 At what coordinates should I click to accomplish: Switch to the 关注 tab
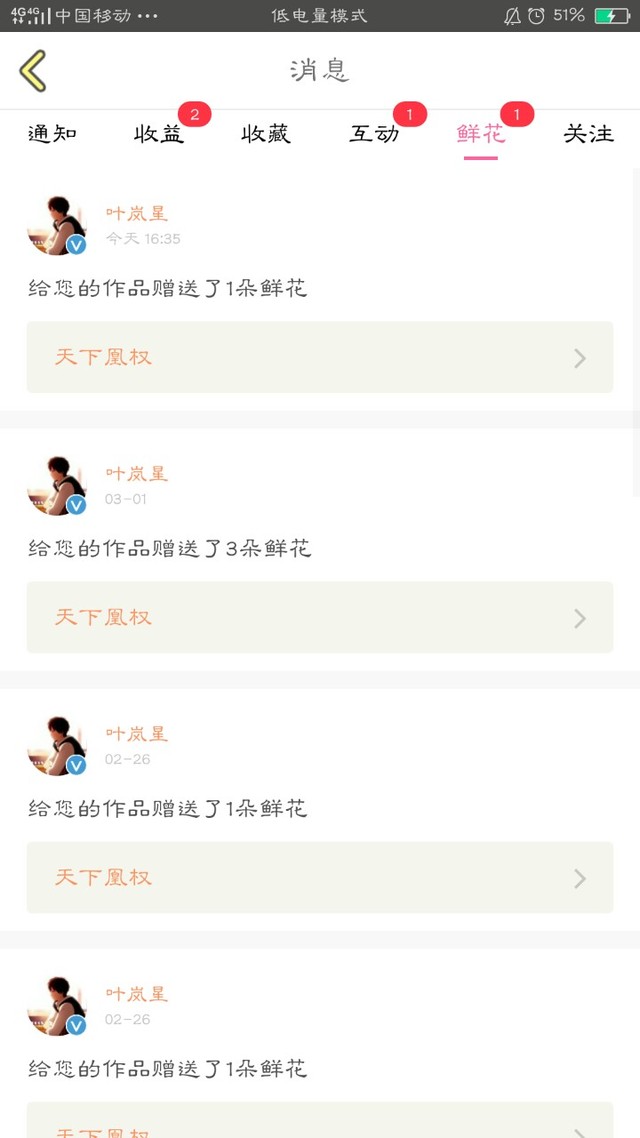[588, 134]
